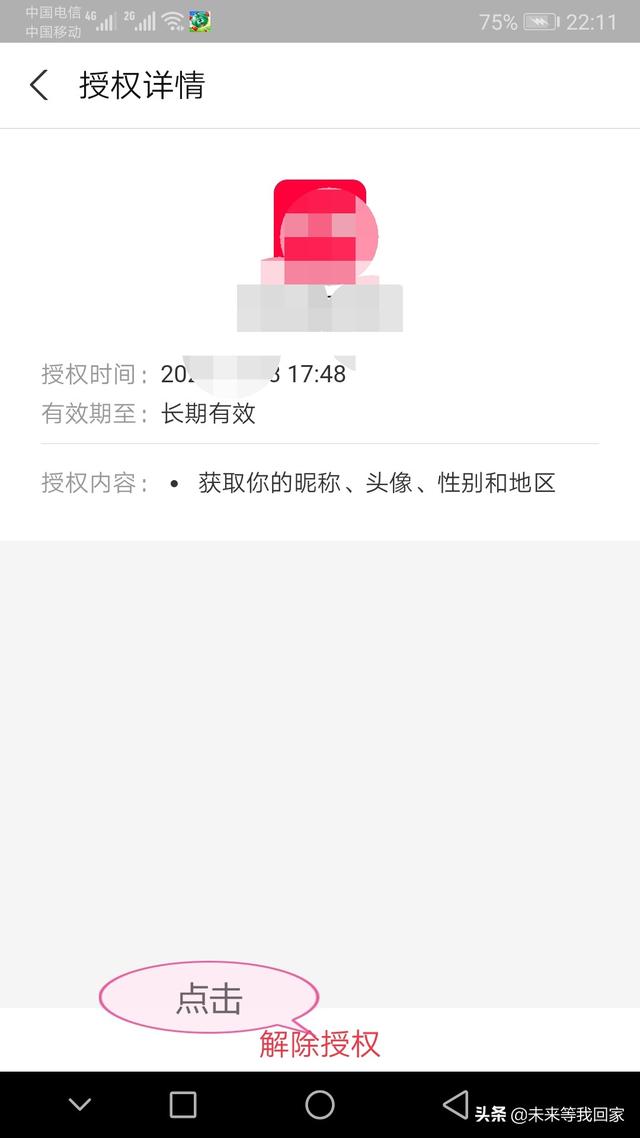
Task: Open system recent apps
Action: (183, 1104)
